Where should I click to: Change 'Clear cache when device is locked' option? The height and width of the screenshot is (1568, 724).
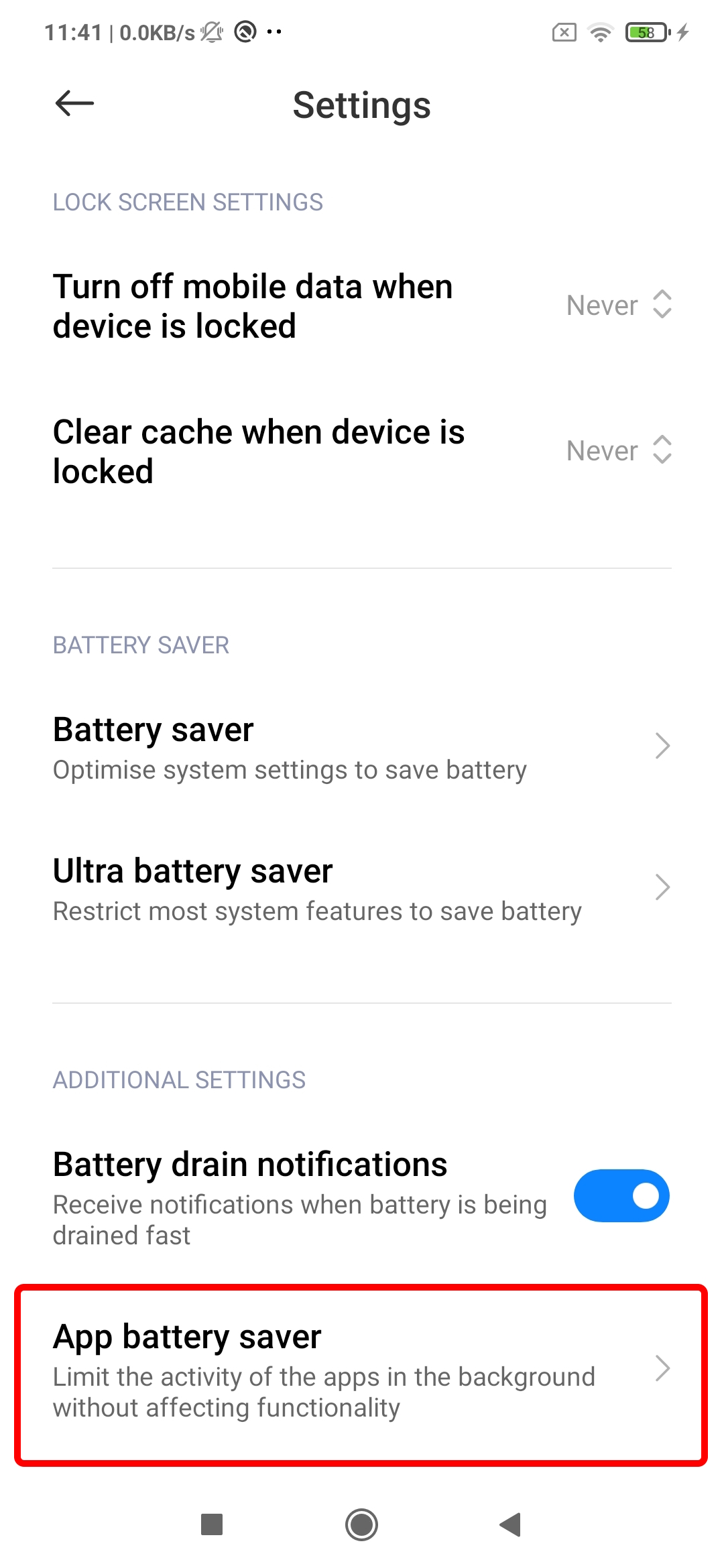coord(618,451)
